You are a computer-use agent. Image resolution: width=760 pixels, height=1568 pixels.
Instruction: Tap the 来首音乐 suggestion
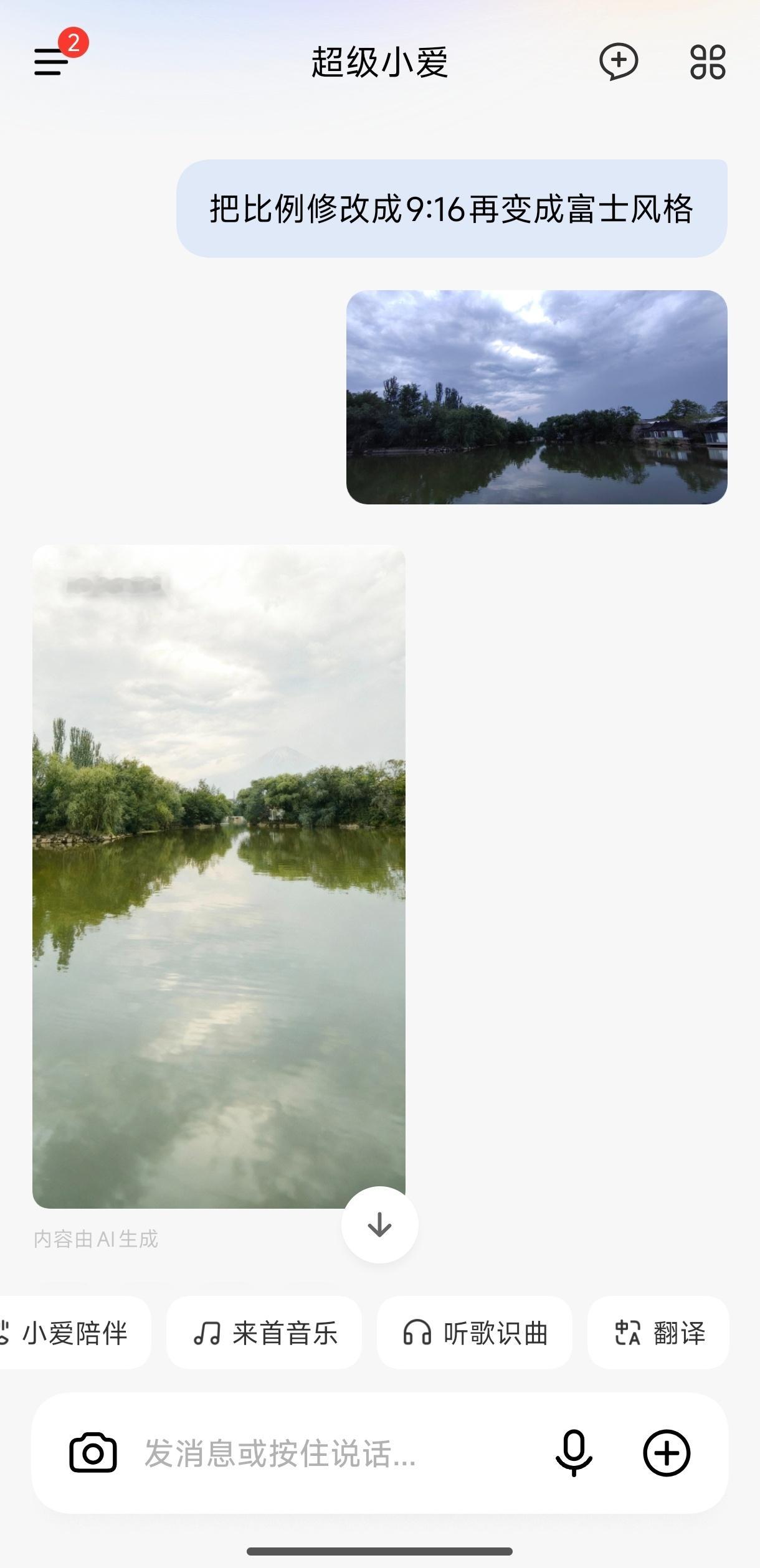tap(268, 1336)
